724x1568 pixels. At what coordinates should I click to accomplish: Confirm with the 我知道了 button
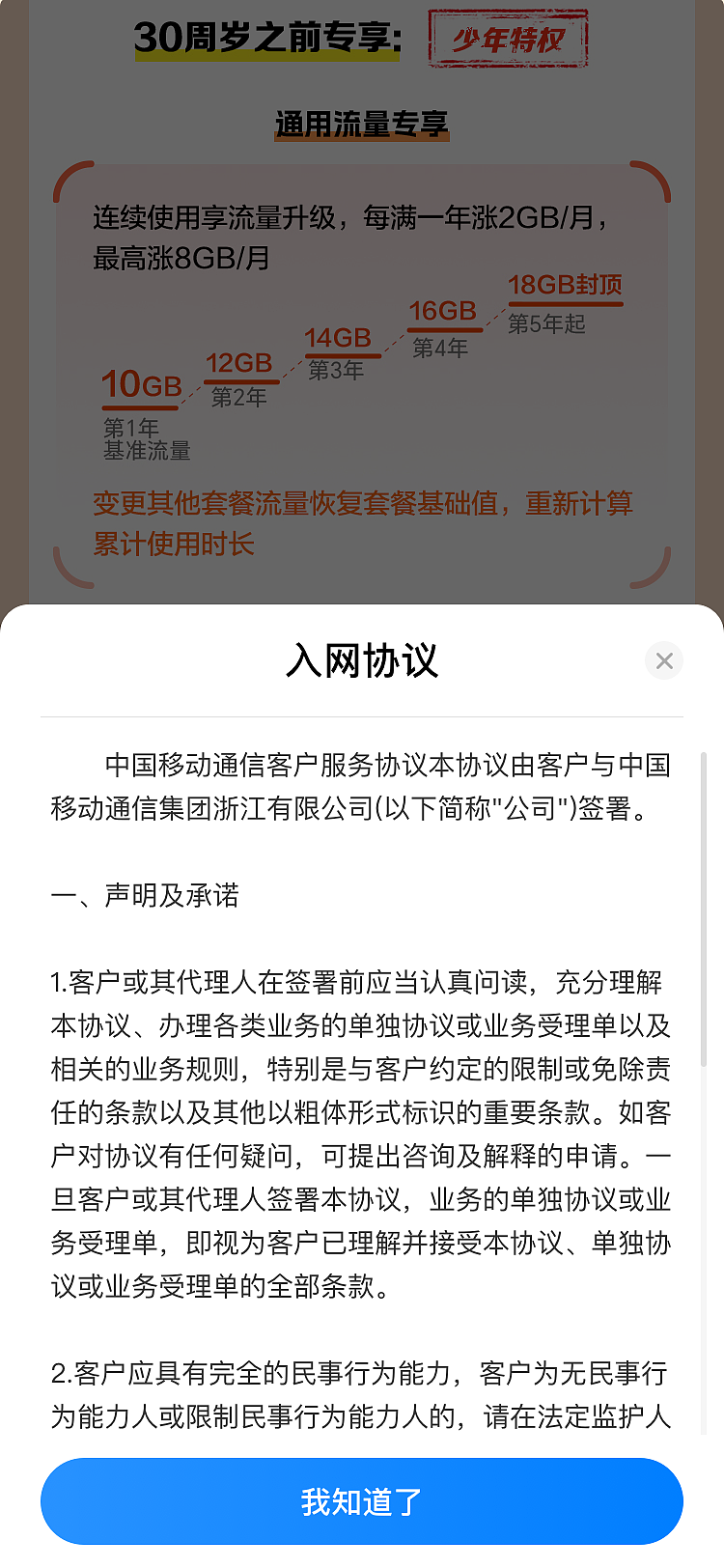362,1501
